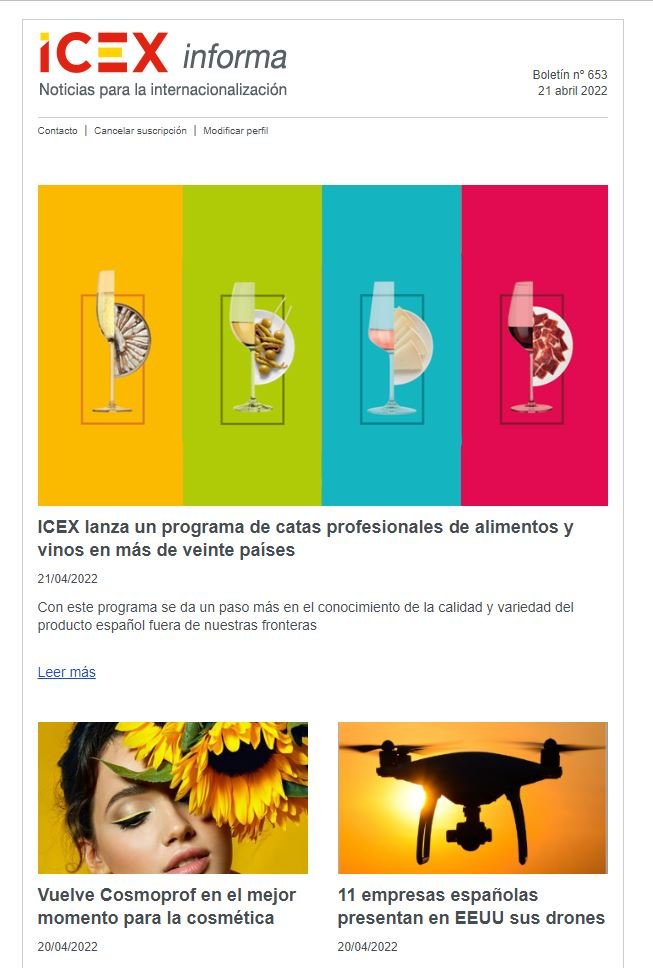Open the Contacto link

pyautogui.click(x=57, y=131)
